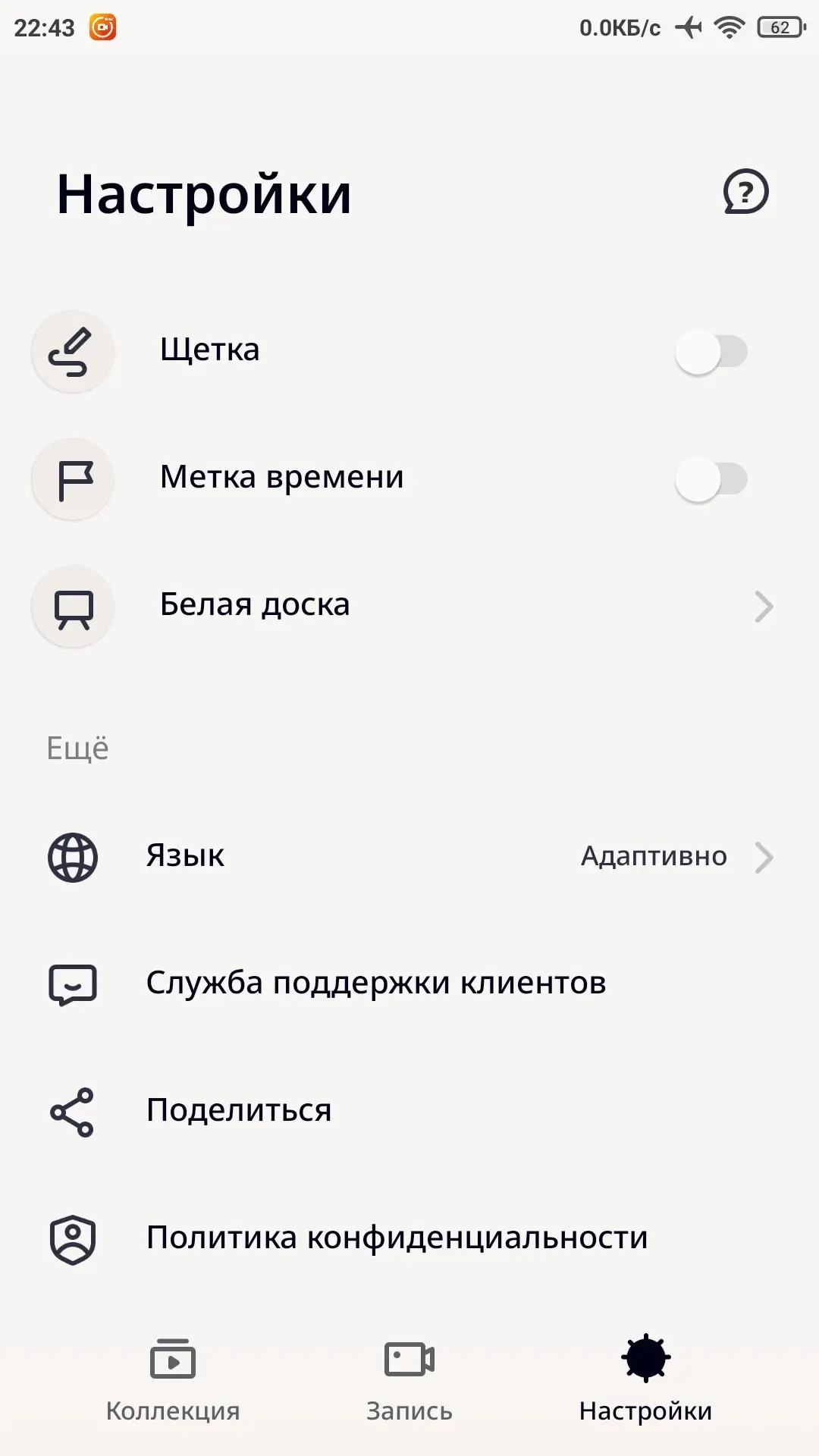Turn on Метка времени toggle

pos(711,479)
